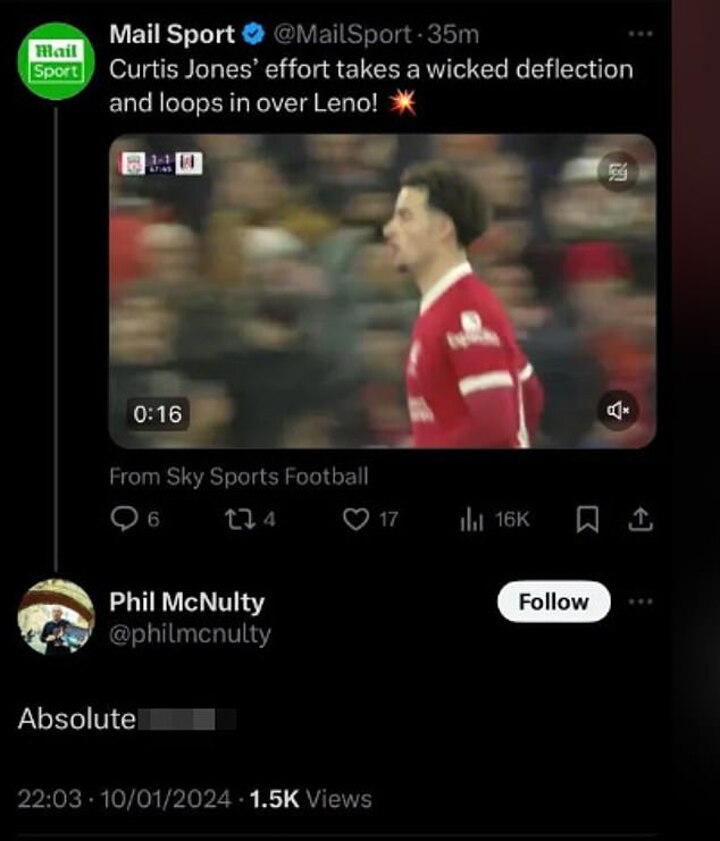Viewport: 720px width, 841px height.
Task: Play the Curtis Jones goal video
Action: [x=382, y=290]
